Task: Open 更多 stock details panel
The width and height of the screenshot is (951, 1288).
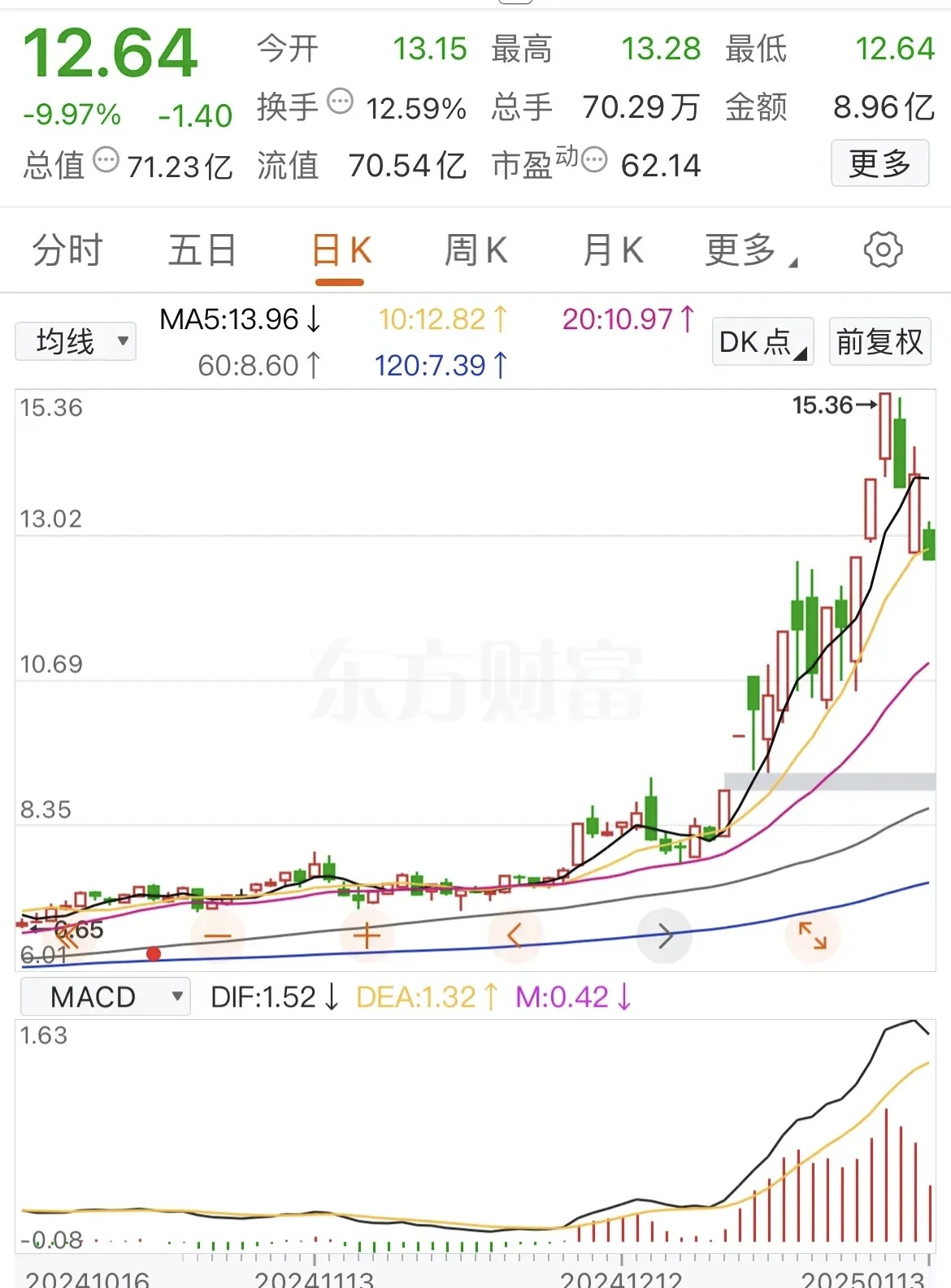Action: [x=879, y=163]
